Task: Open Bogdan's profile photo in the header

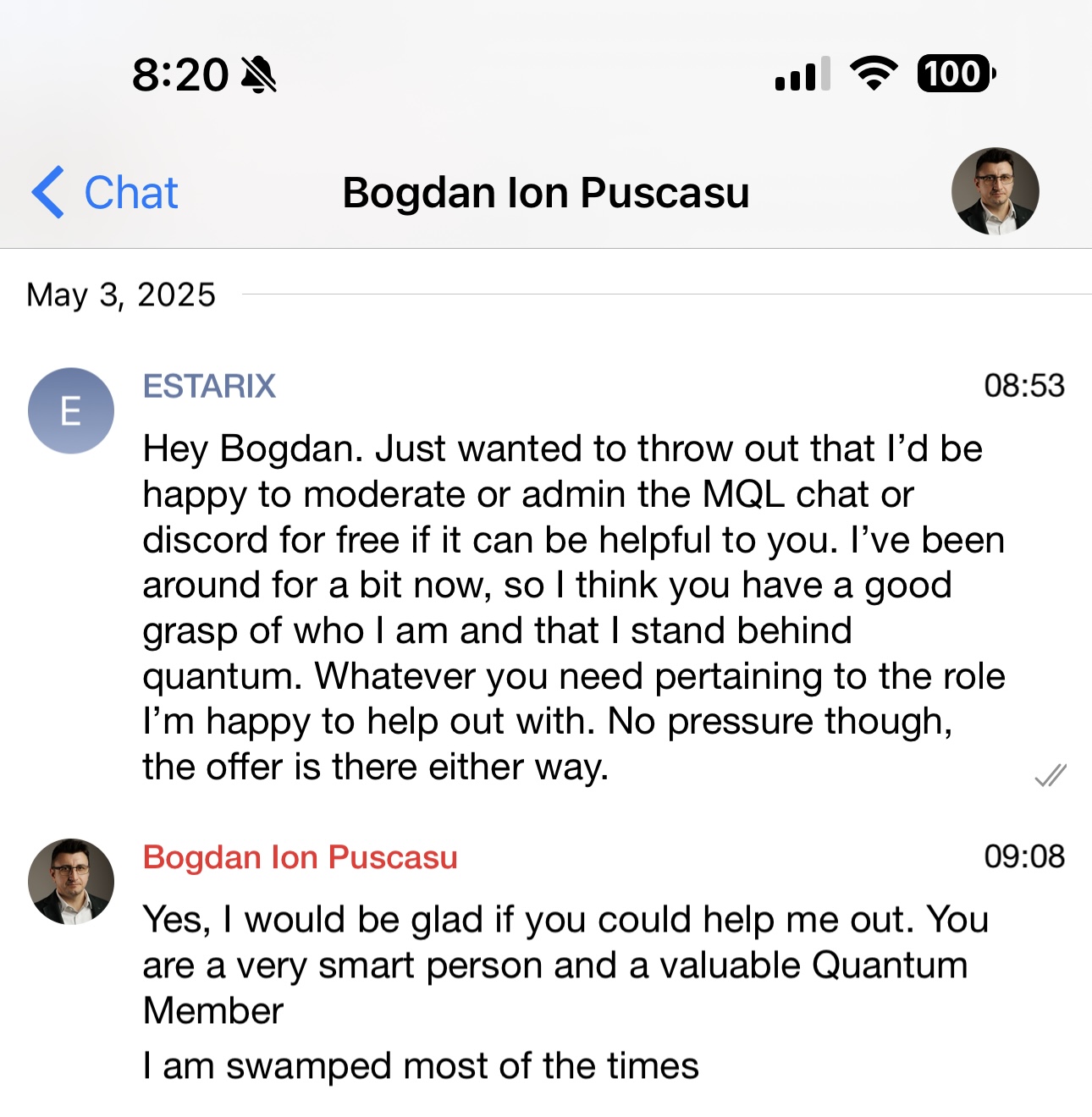Action: click(995, 191)
